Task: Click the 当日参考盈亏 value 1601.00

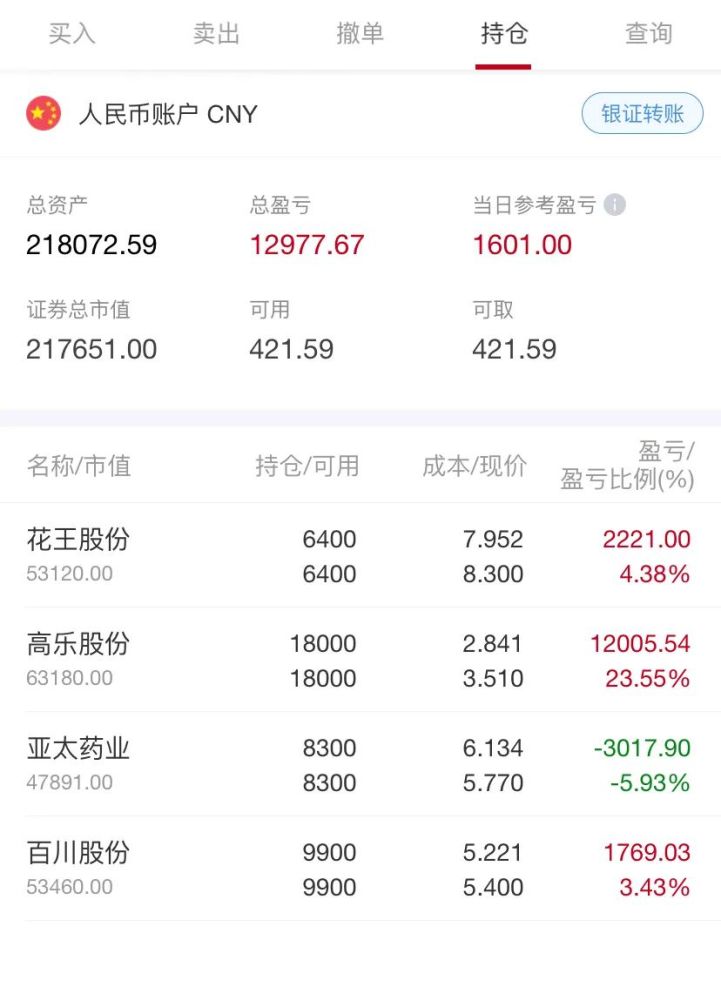Action: click(521, 245)
